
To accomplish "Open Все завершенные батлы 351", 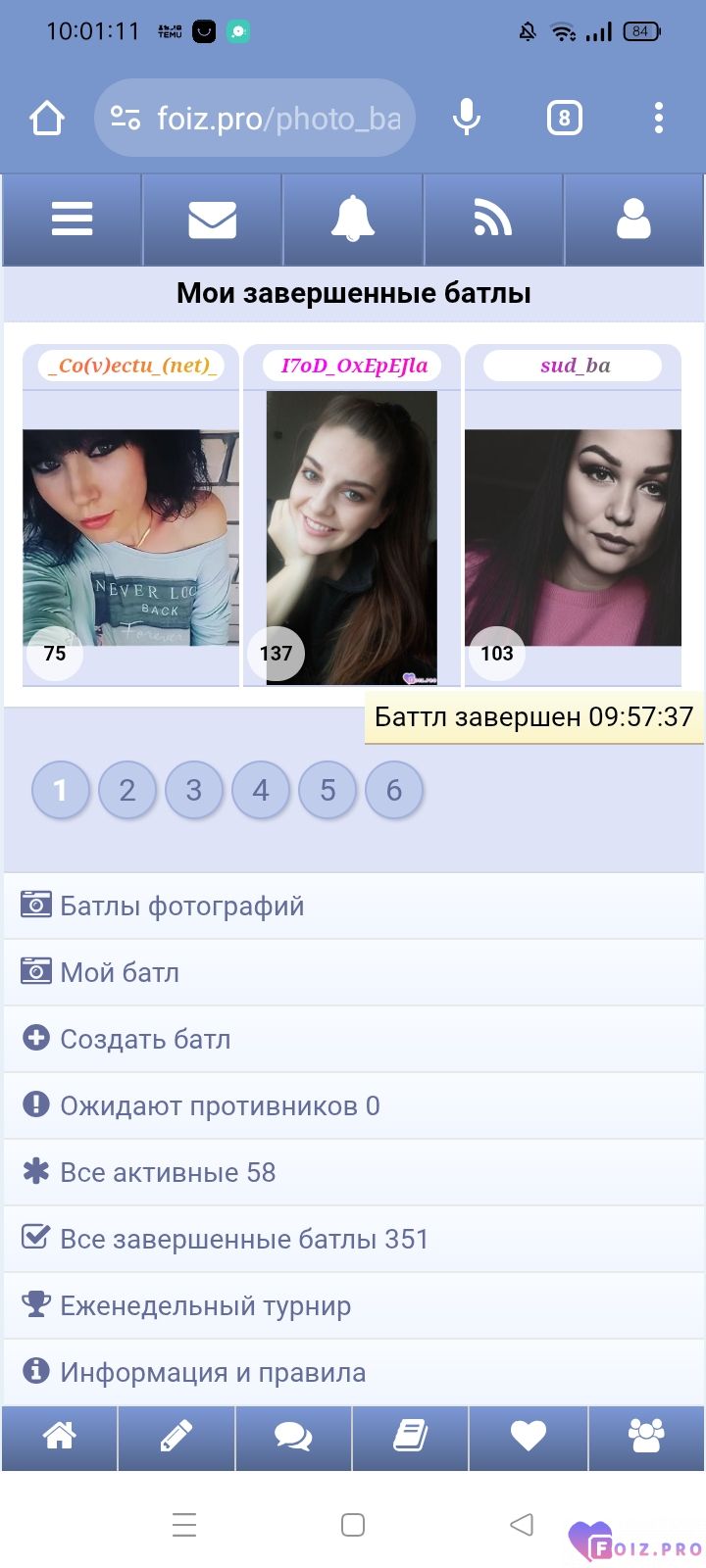I will coord(244,1239).
